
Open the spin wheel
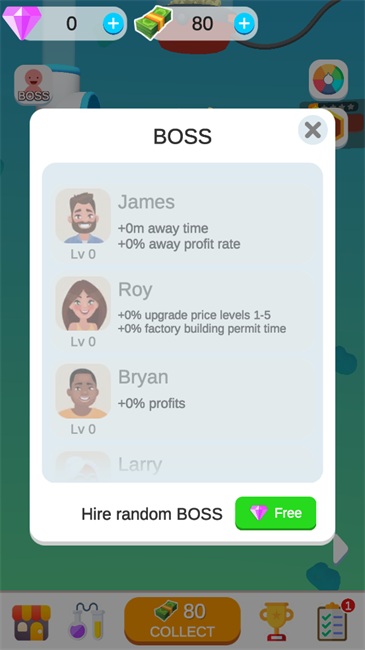(x=328, y=80)
